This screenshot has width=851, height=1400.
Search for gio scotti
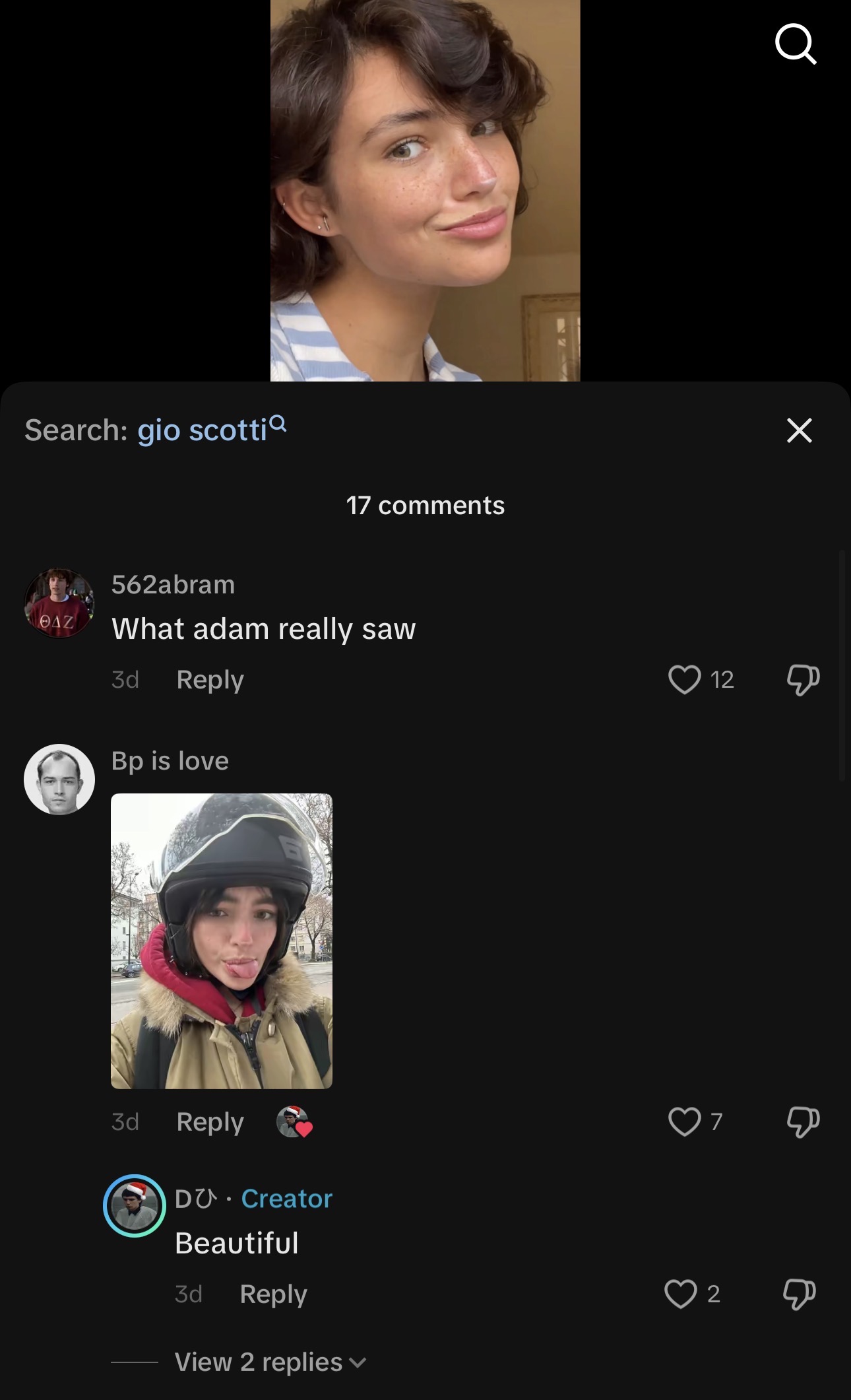(211, 430)
